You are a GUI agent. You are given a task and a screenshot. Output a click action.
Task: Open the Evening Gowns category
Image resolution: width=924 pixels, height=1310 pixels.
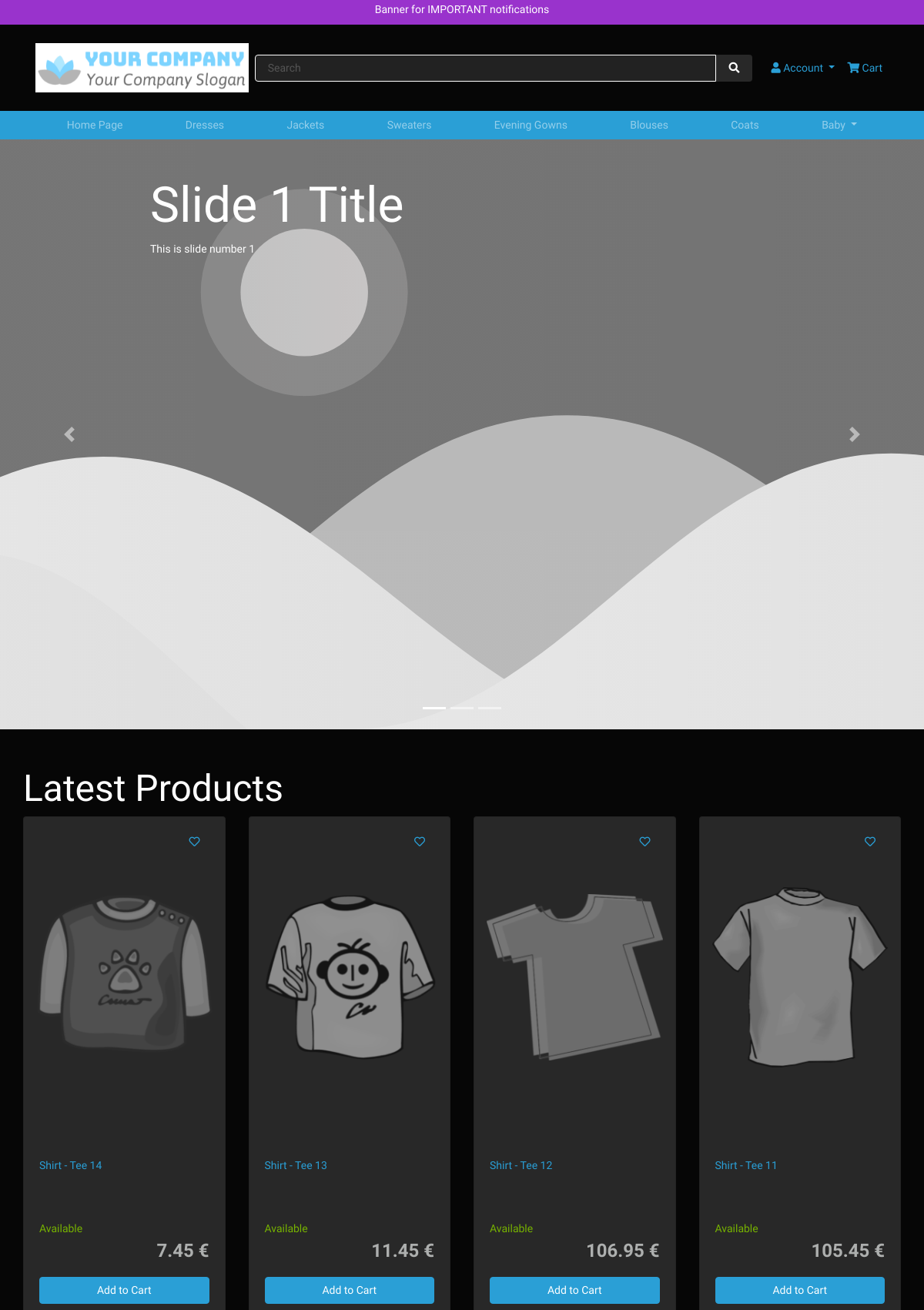pos(531,125)
